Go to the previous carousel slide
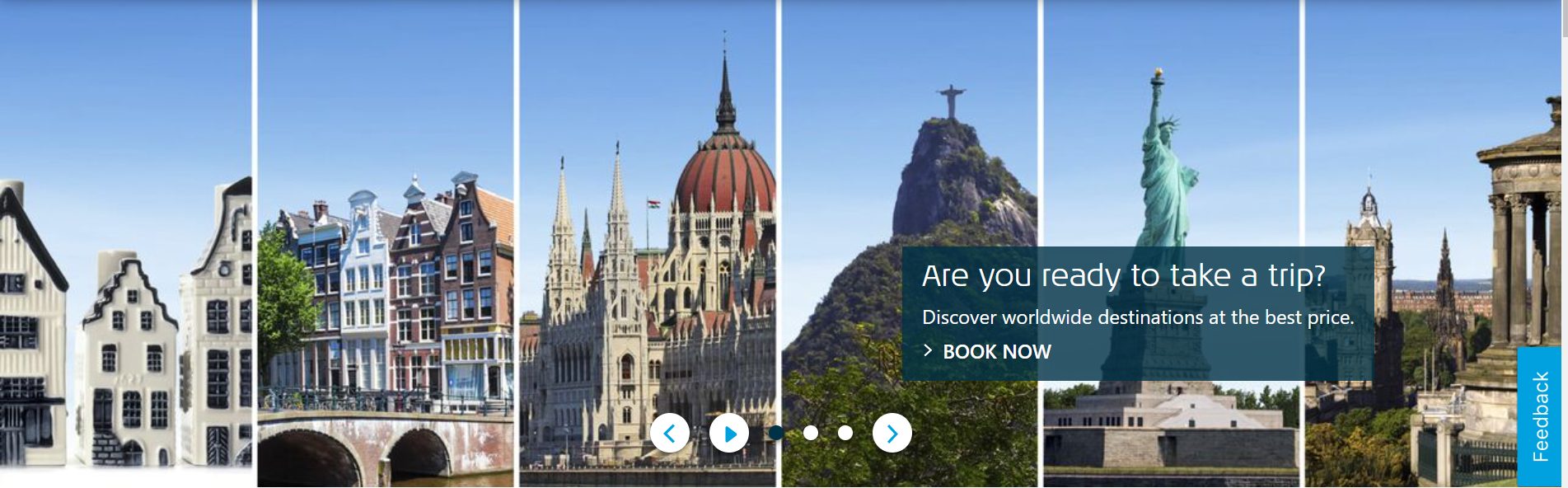This screenshot has width=1568, height=488. (669, 433)
